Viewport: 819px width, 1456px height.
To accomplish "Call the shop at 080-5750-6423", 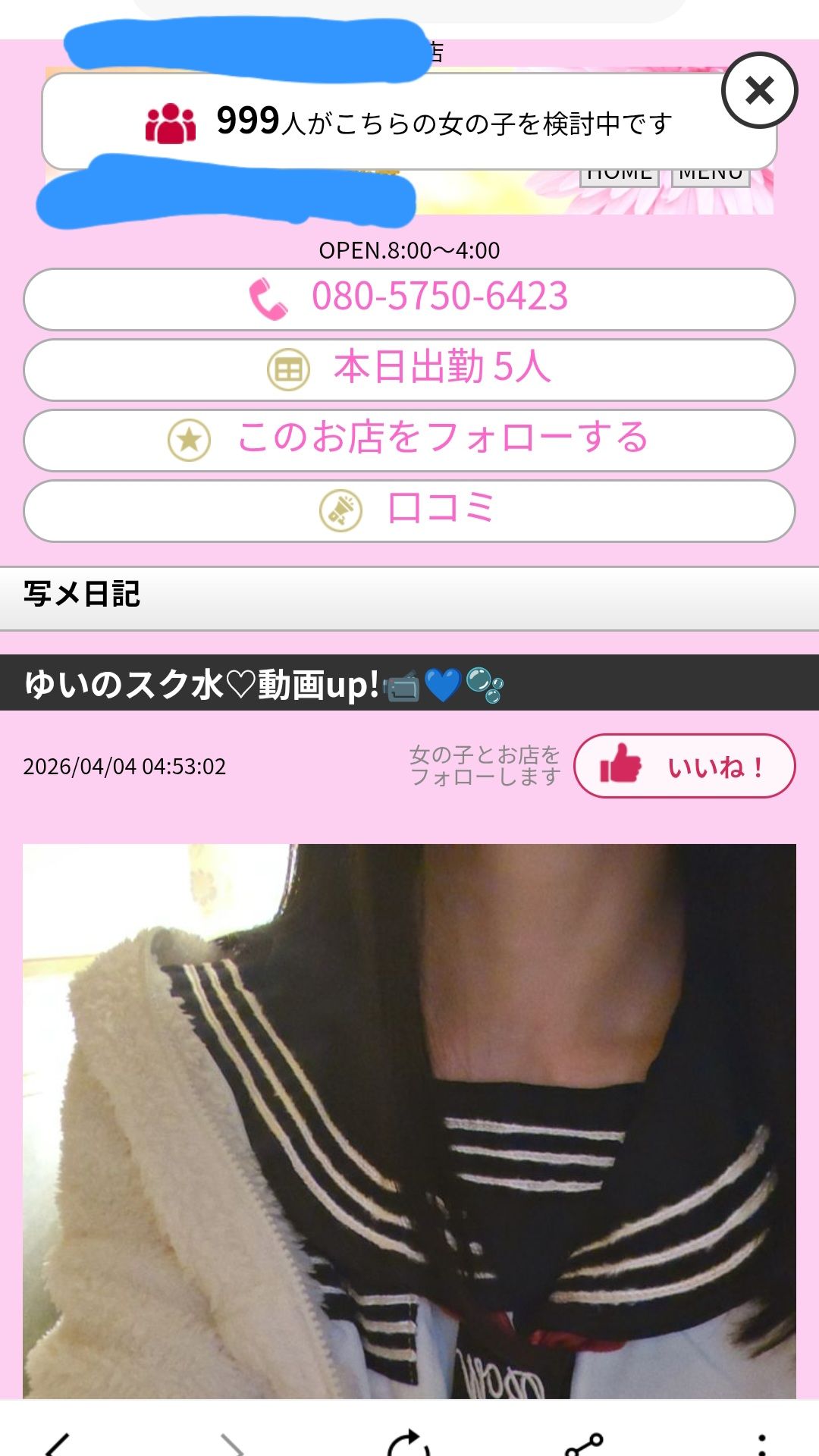I will pos(409,299).
